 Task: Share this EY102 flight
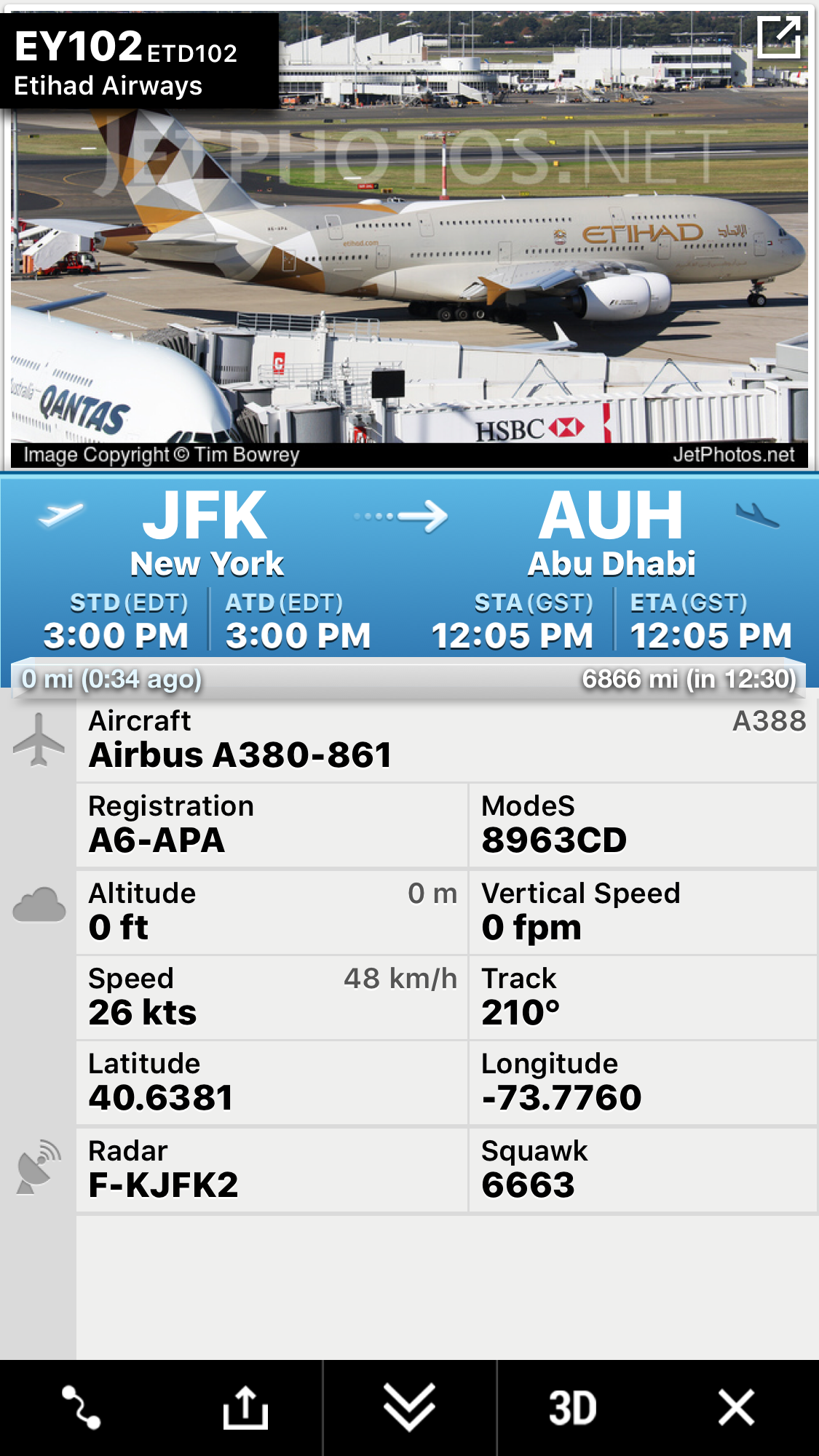245,1407
